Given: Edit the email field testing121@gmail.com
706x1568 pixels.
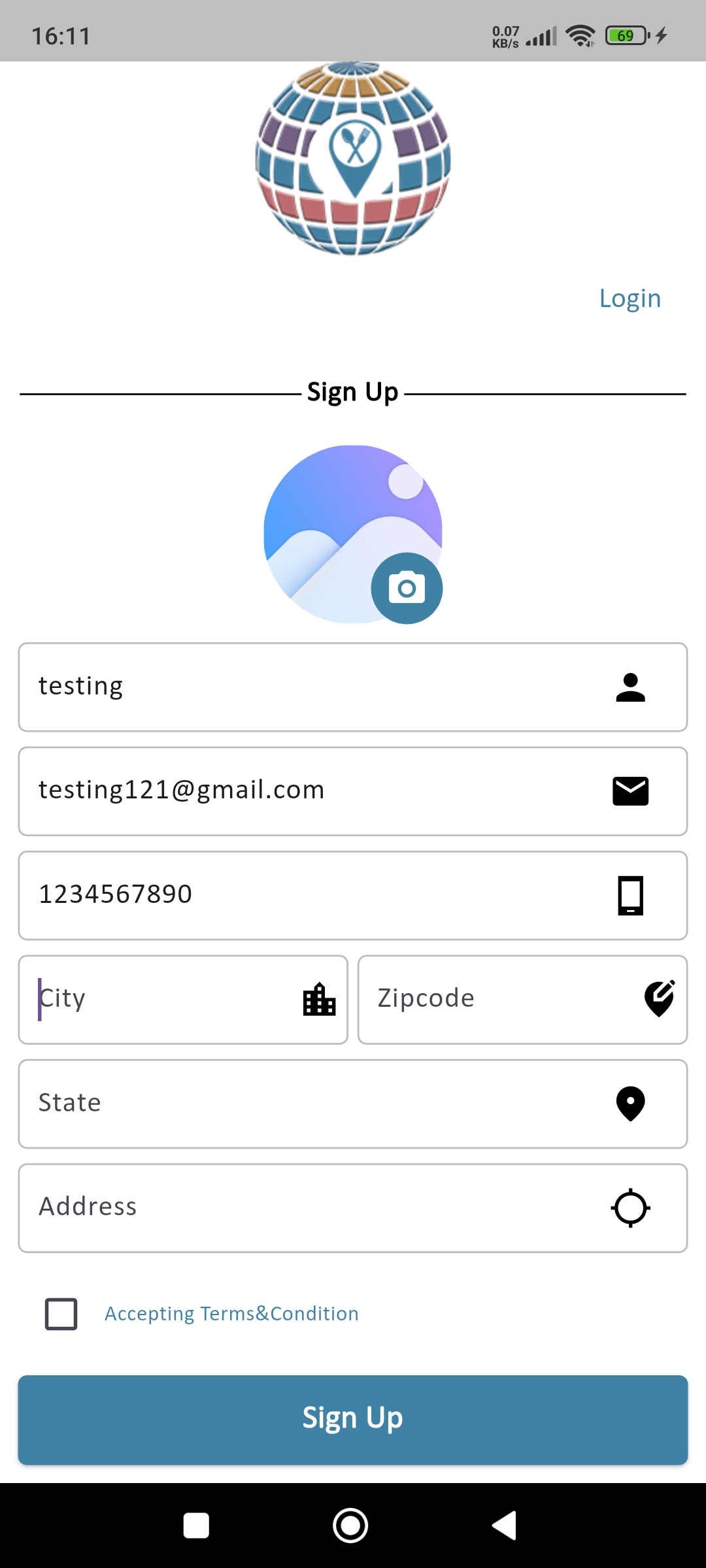Looking at the screenshot, I should pyautogui.click(x=314, y=791).
